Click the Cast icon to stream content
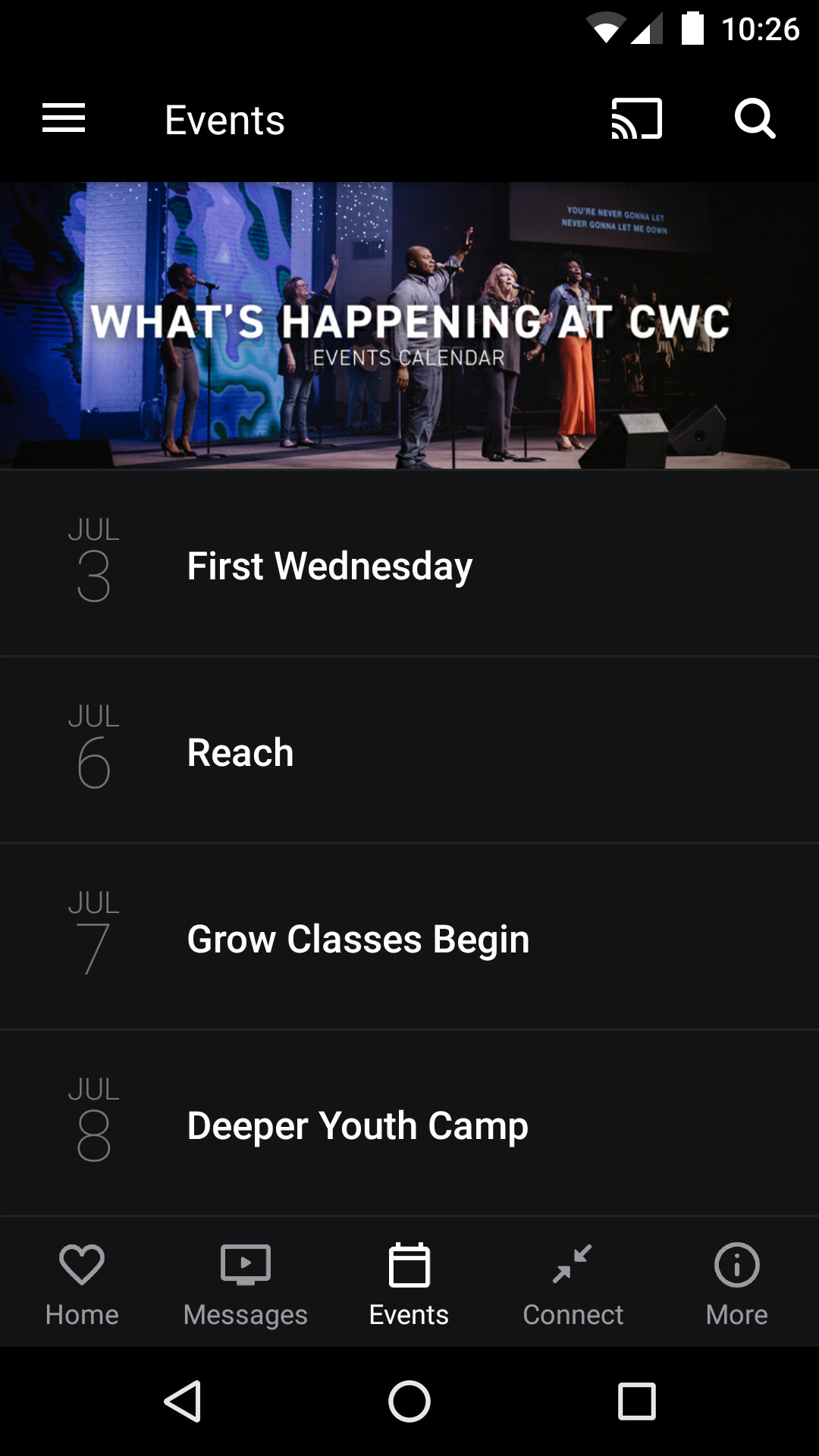819x1456 pixels. coord(635,119)
